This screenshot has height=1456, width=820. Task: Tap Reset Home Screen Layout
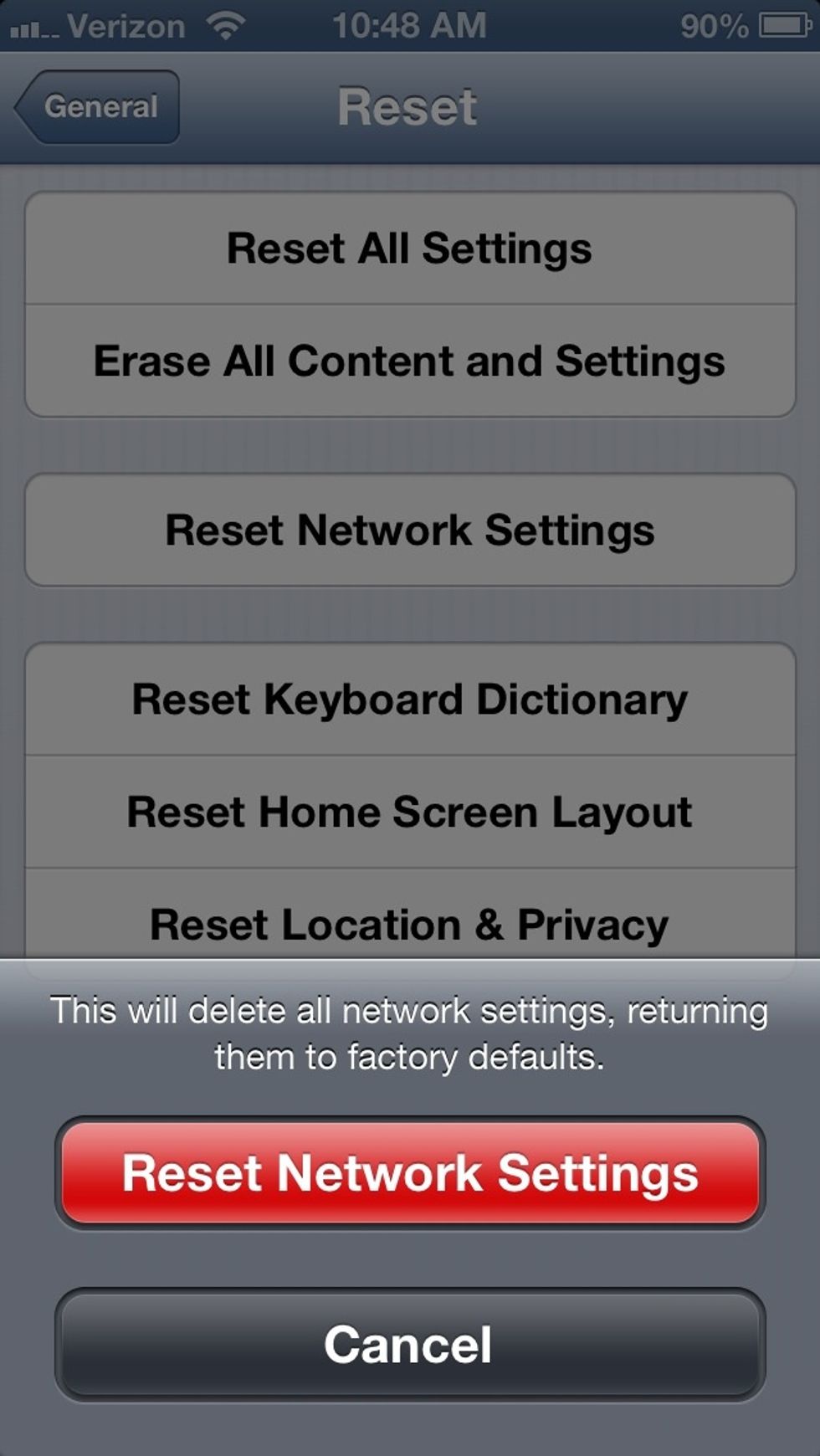409,810
